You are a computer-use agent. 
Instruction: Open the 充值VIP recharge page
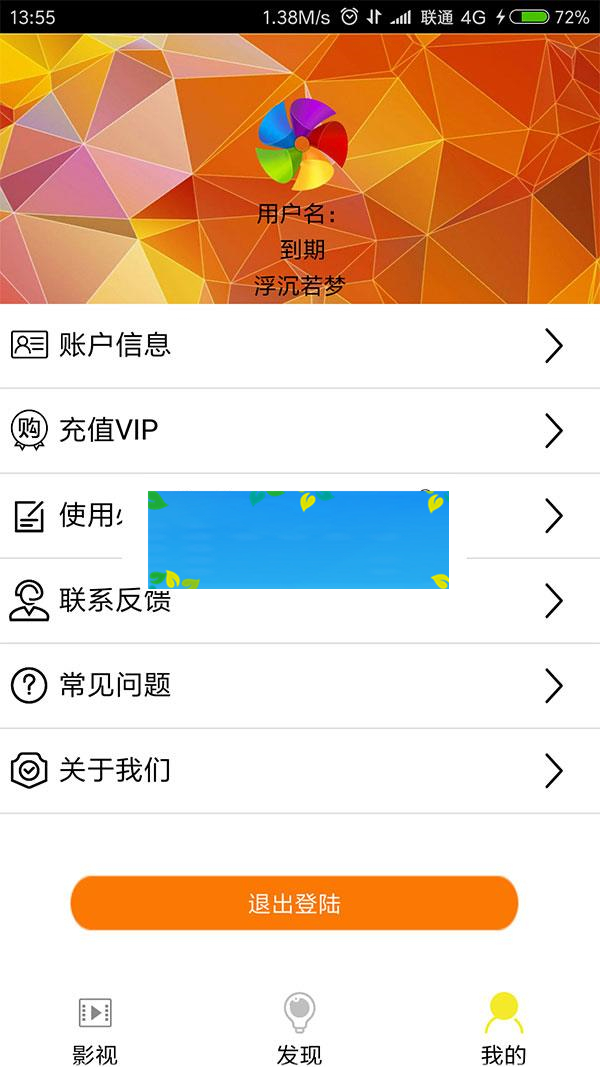tap(300, 430)
